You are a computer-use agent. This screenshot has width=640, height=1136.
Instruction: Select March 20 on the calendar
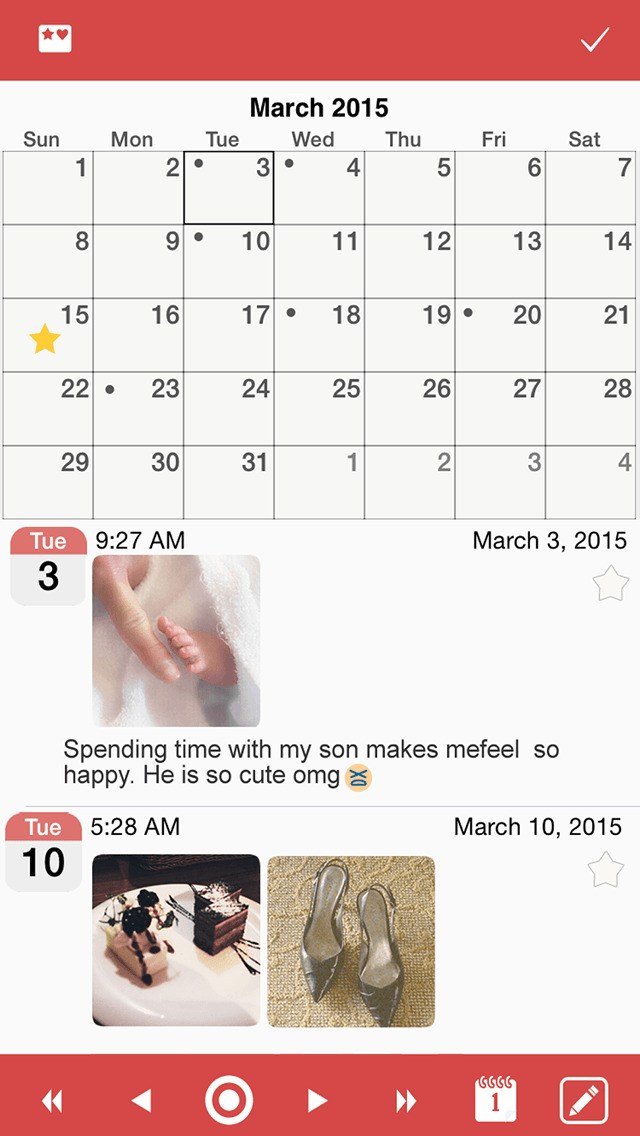500,335
